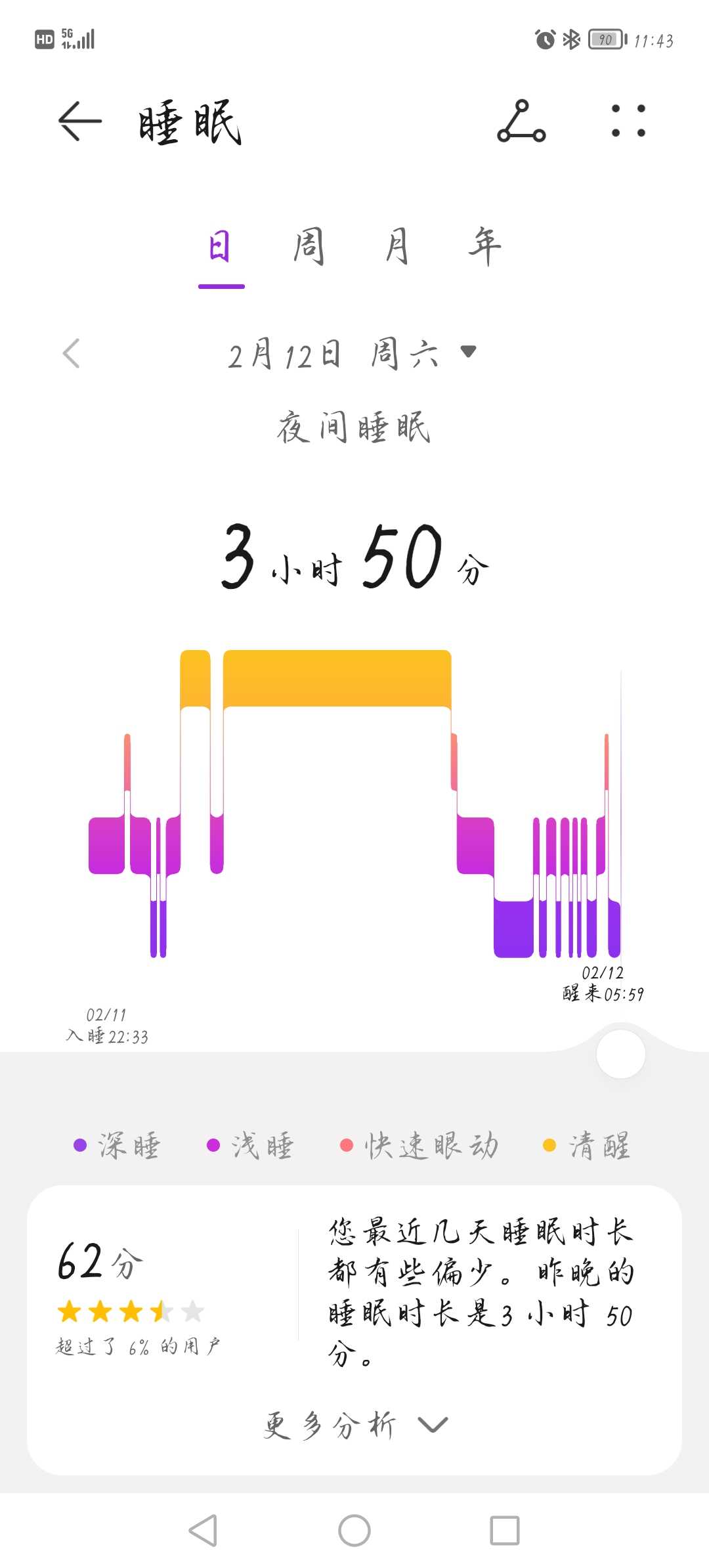Select the 日 tab
Screen dimensions: 709x1568
pyautogui.click(x=221, y=248)
